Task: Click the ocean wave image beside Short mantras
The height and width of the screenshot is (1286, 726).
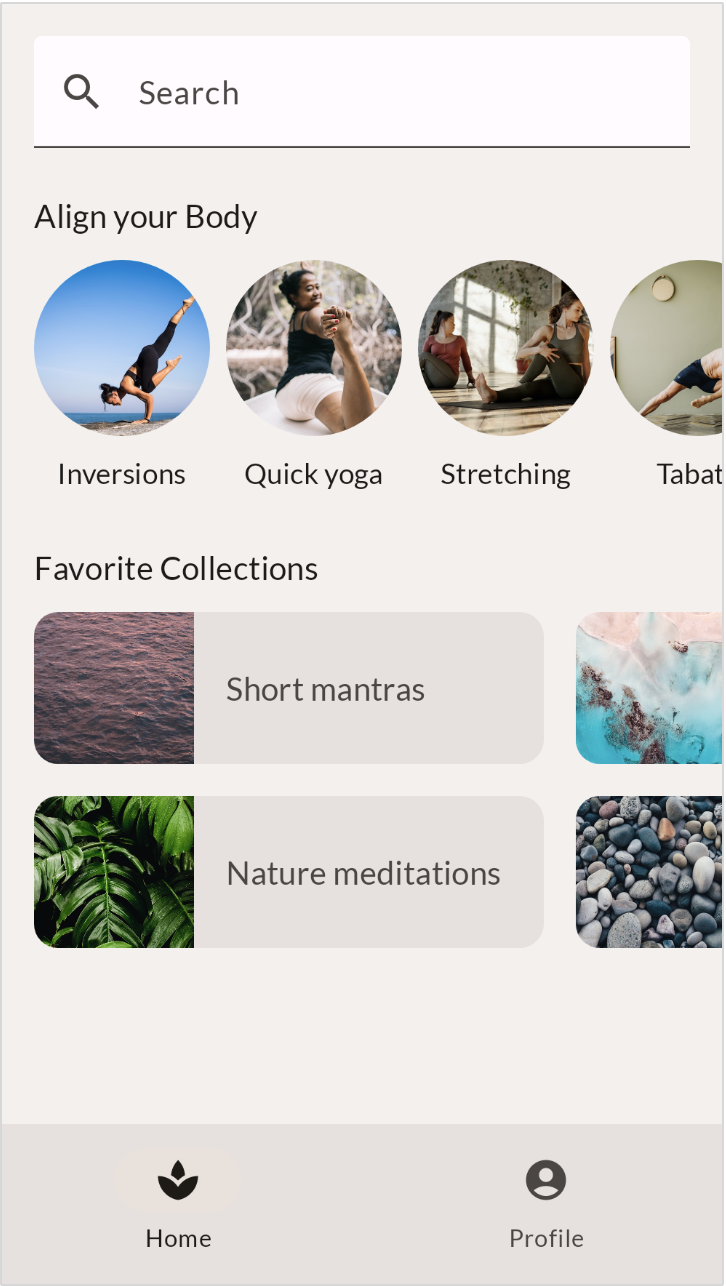Action: click(113, 687)
